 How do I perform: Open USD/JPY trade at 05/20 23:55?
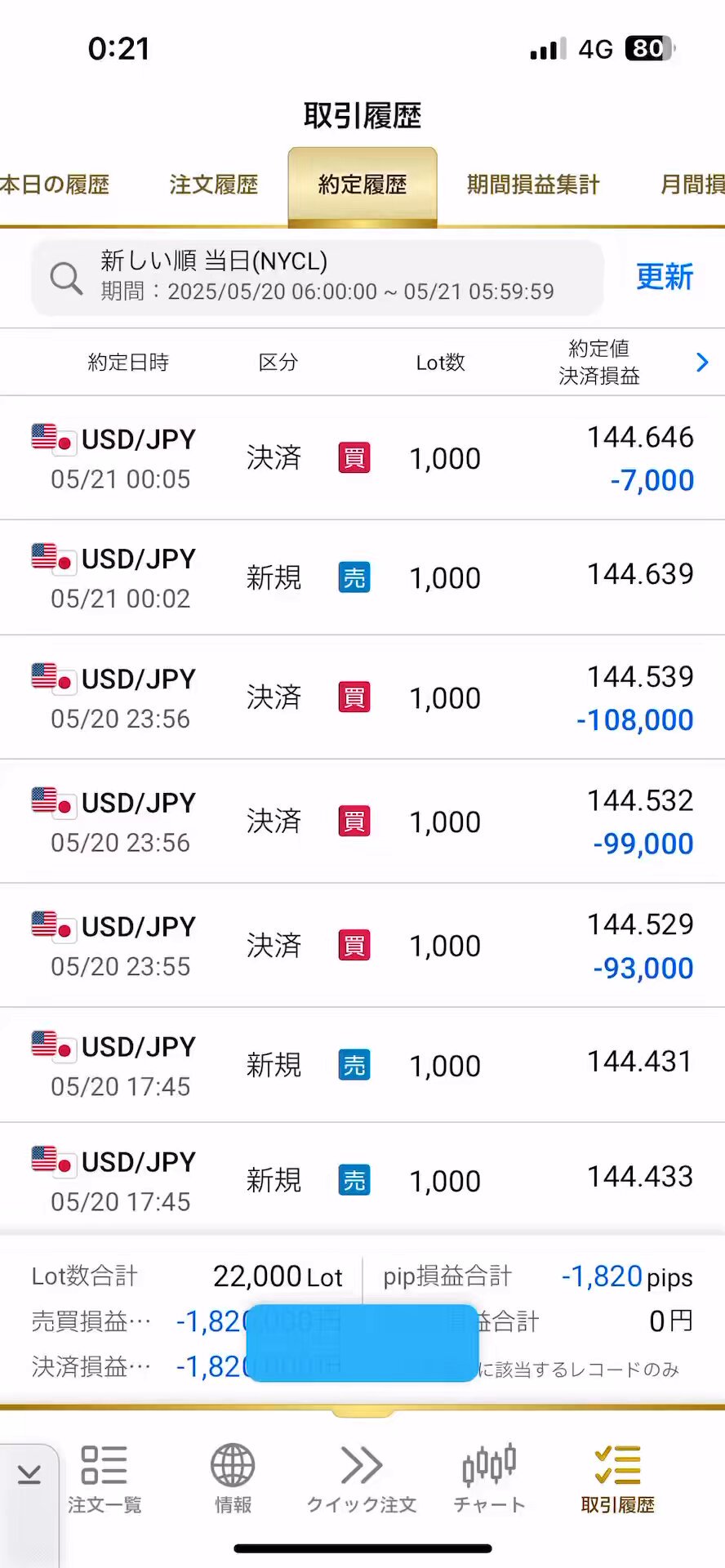click(362, 946)
